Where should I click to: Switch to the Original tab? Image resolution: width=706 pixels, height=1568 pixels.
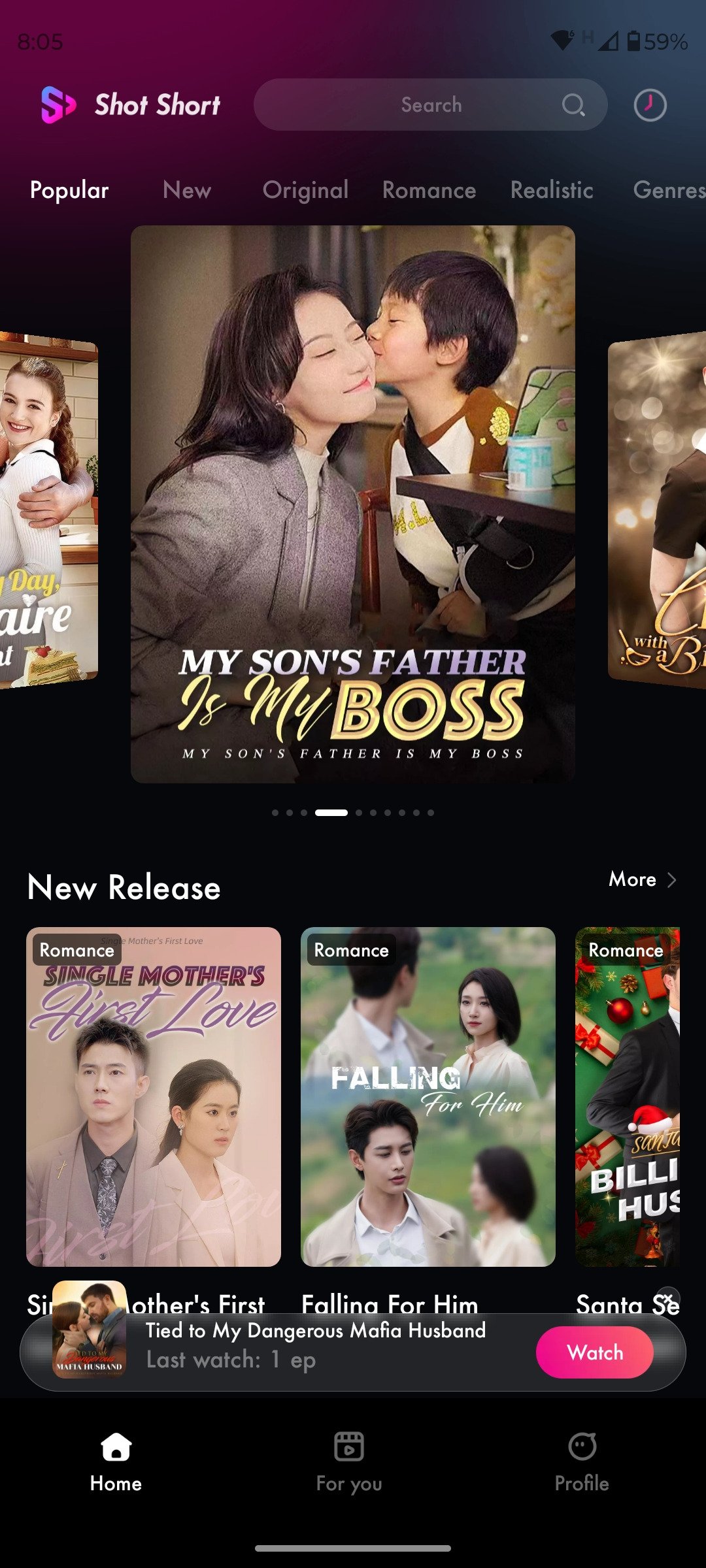point(305,190)
